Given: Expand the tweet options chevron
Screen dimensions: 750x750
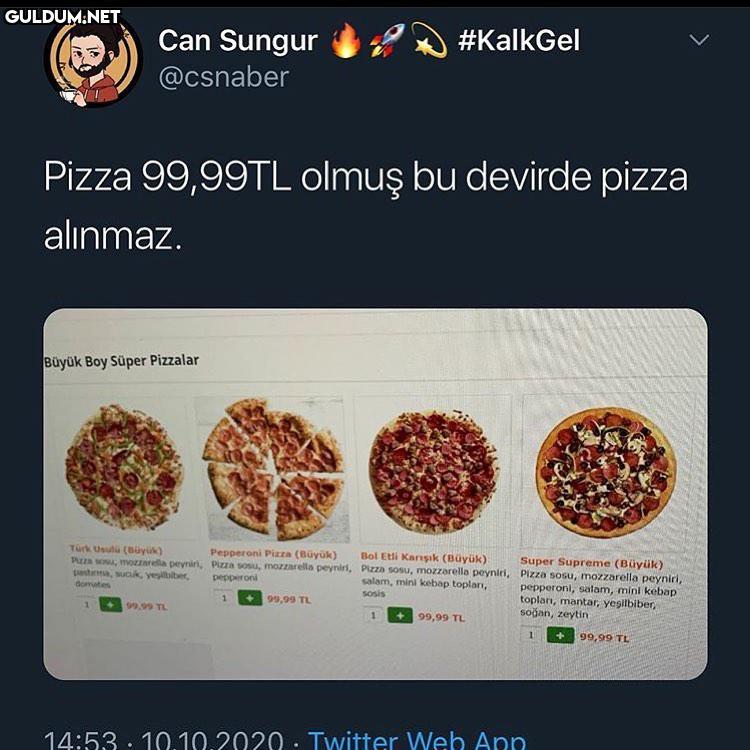Looking at the screenshot, I should point(700,41).
